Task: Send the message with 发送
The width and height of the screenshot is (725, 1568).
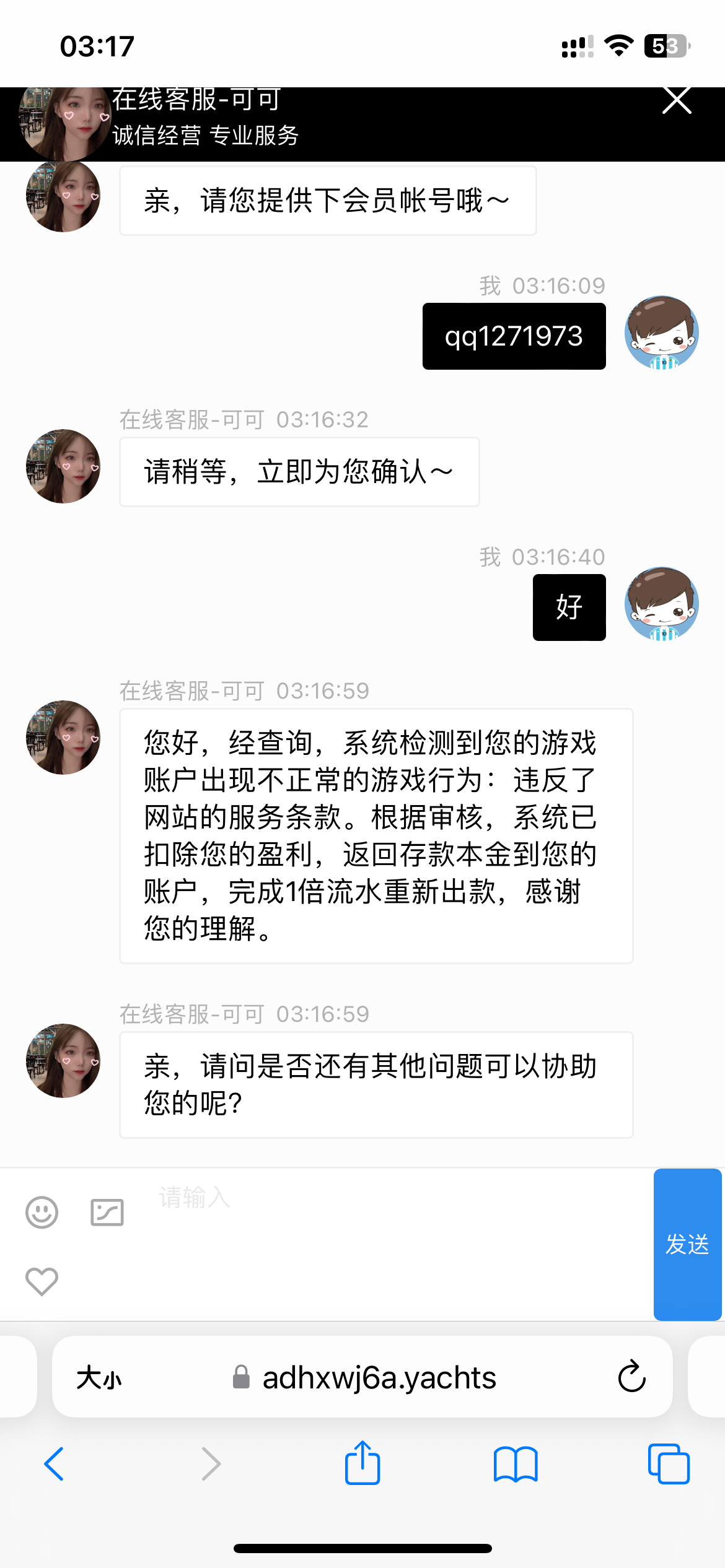Action: tap(687, 1244)
